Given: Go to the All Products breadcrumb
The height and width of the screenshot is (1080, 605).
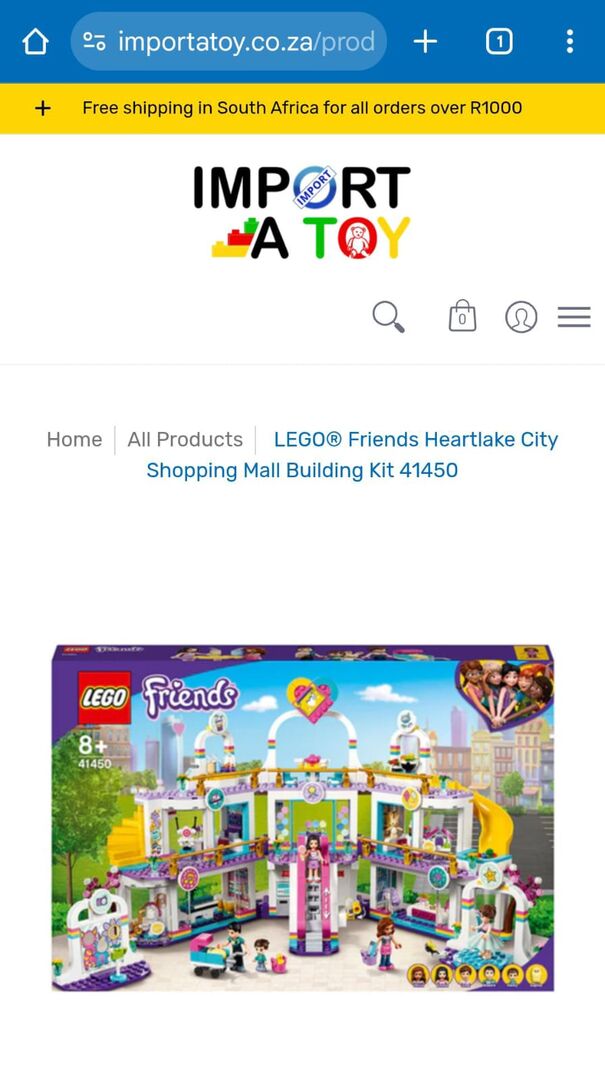Looking at the screenshot, I should (x=185, y=440).
